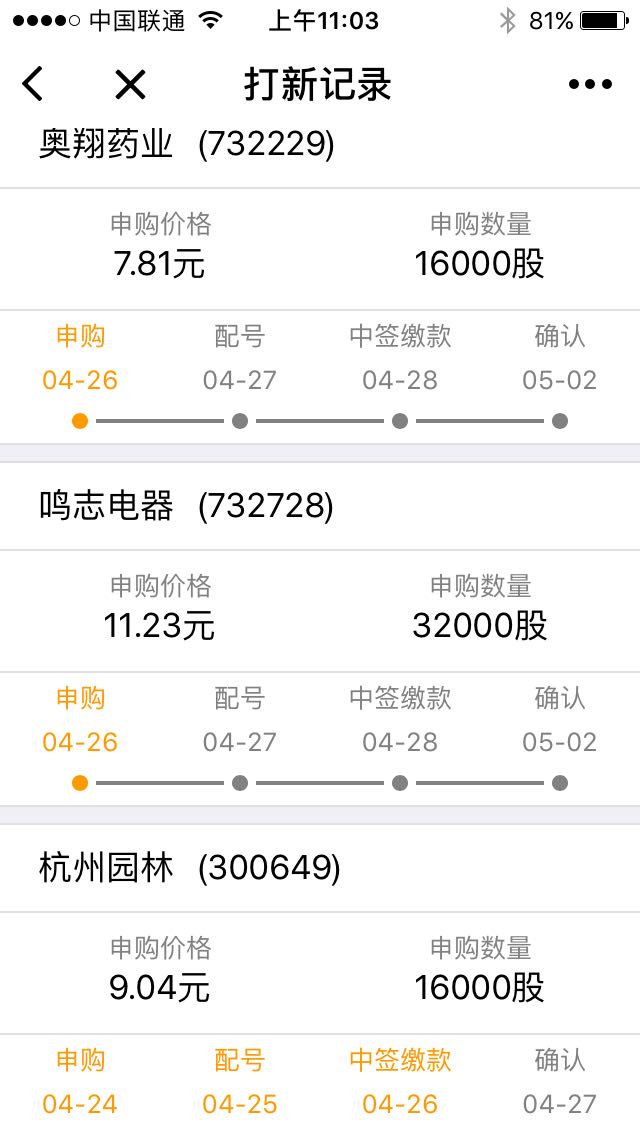Close the 打新记录 page
Viewport: 640px width, 1136px height.
tap(130, 84)
